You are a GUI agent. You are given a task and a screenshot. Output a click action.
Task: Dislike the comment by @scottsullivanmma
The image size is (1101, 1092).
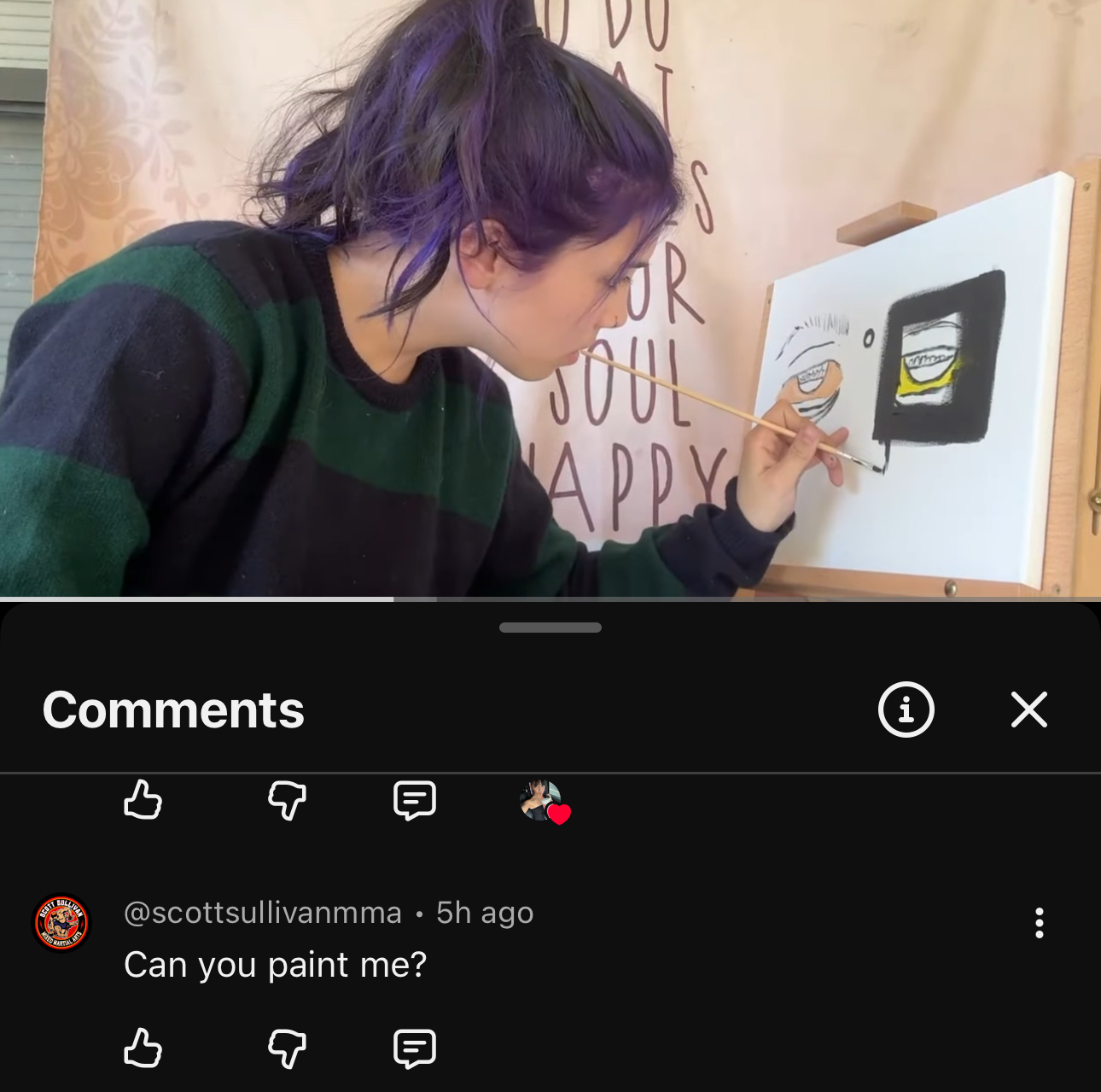287,1048
